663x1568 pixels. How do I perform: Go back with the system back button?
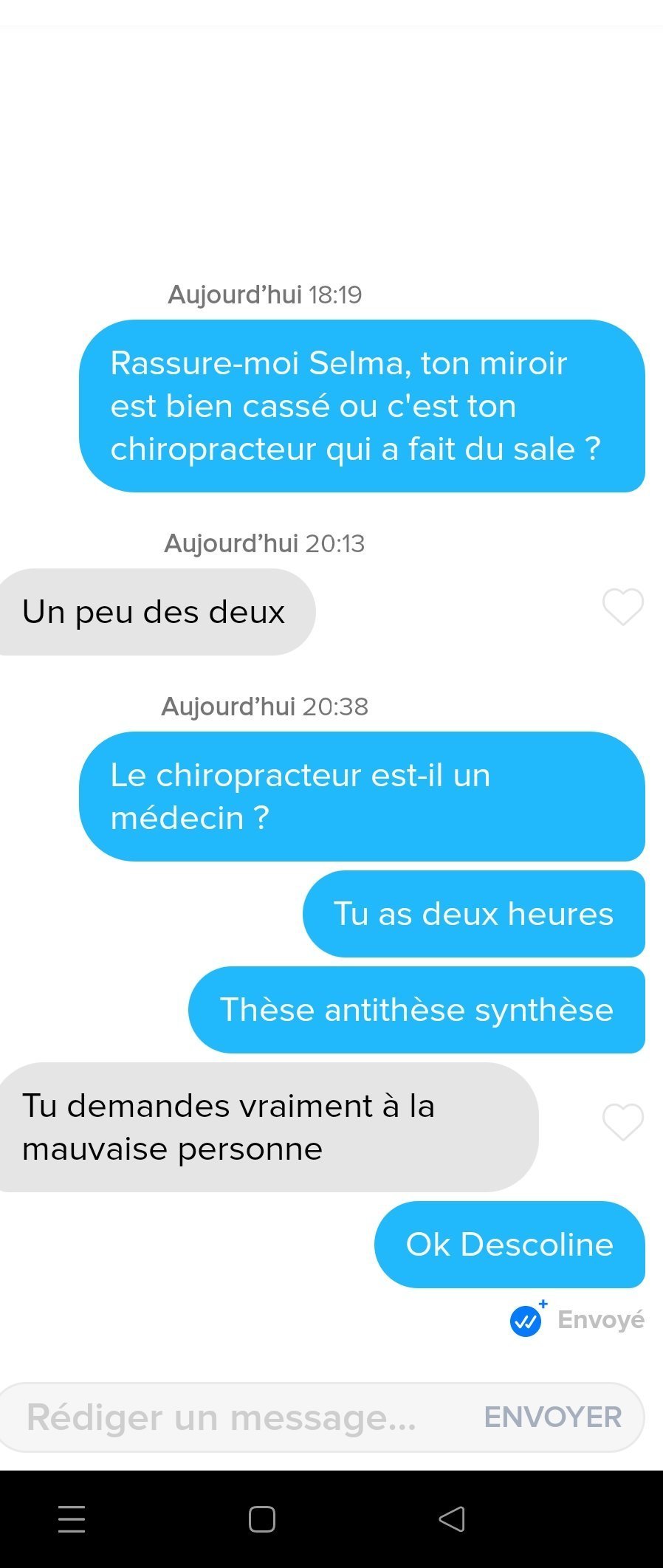452,1519
